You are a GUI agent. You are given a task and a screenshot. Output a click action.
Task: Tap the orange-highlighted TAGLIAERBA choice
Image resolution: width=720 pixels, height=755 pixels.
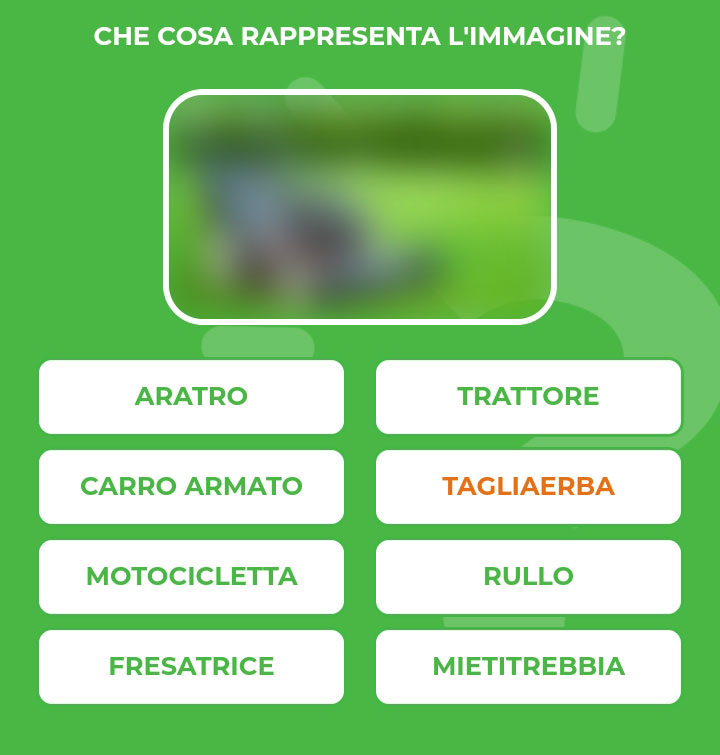[528, 487]
